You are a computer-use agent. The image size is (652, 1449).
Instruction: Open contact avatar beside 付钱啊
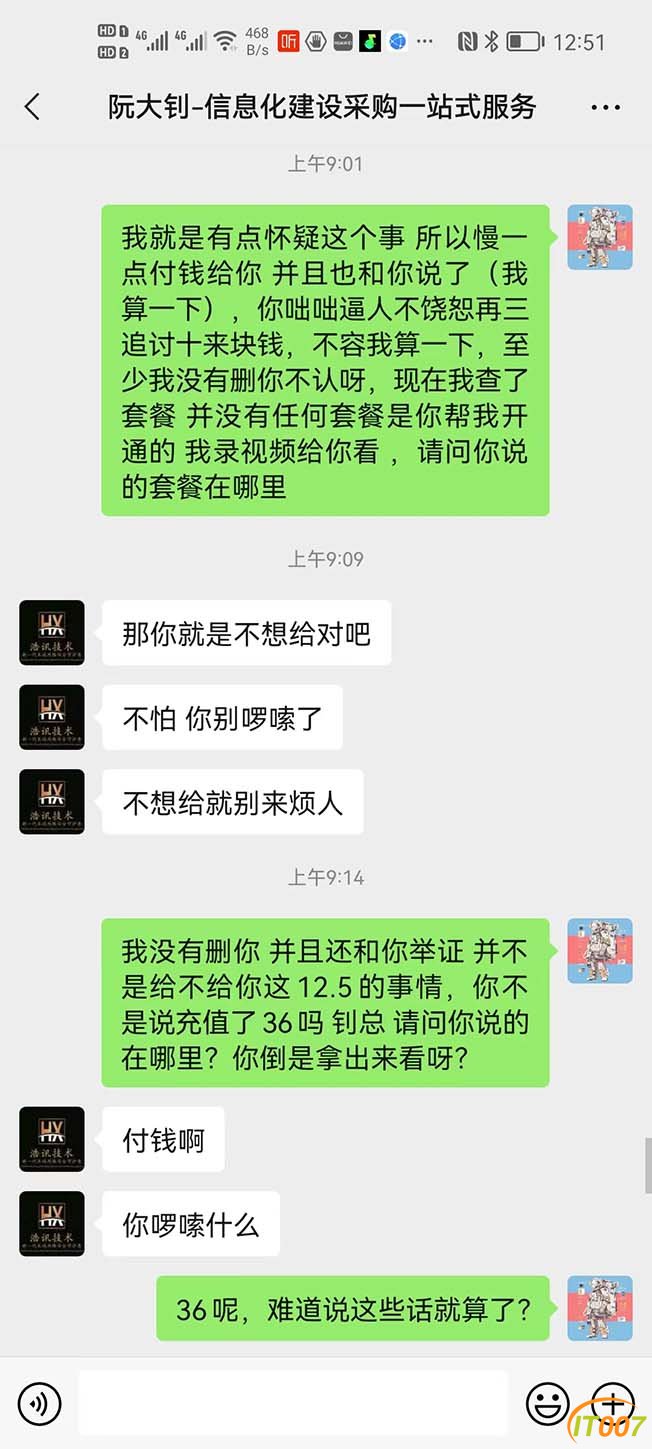tap(52, 1139)
